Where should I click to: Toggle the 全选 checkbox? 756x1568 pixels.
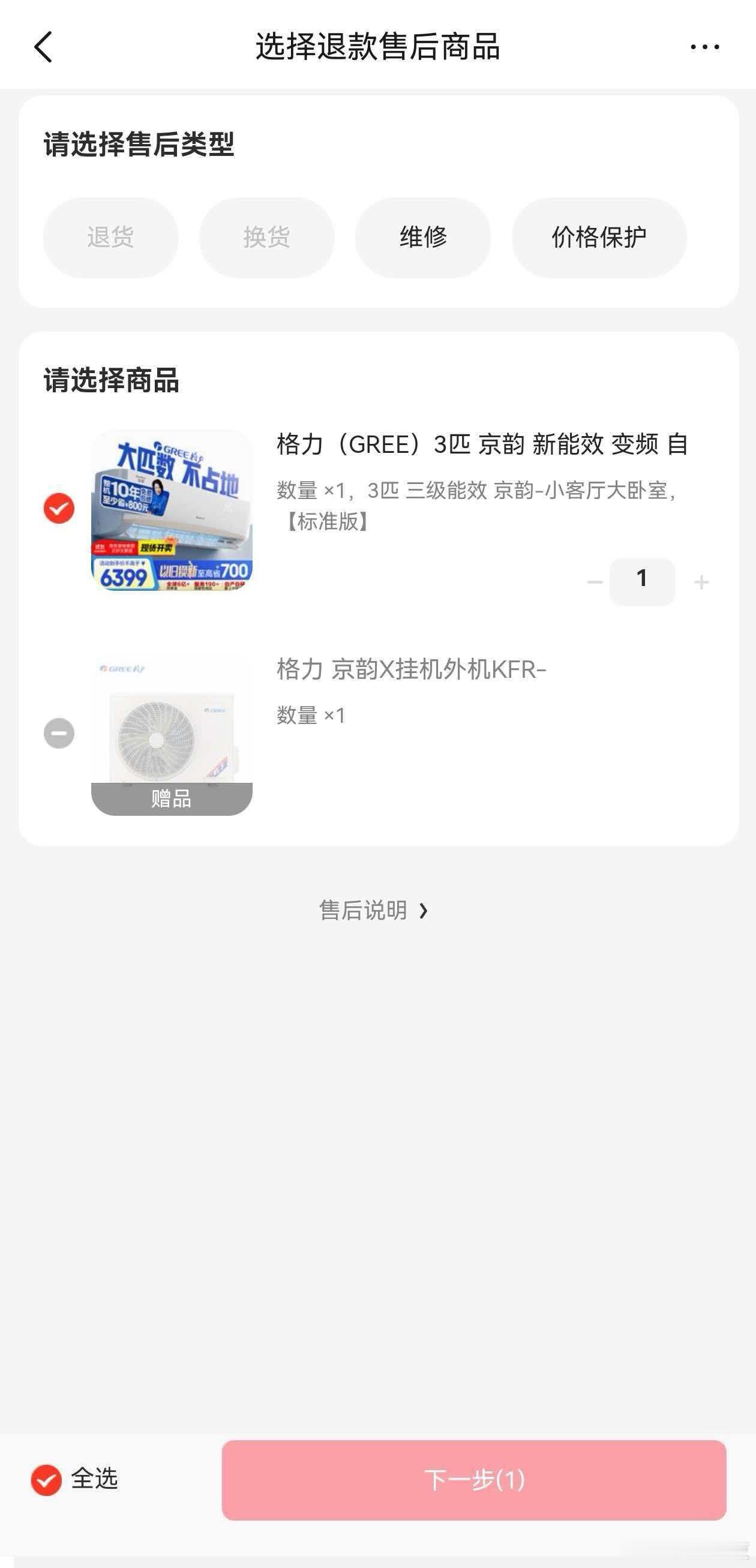point(47,1480)
